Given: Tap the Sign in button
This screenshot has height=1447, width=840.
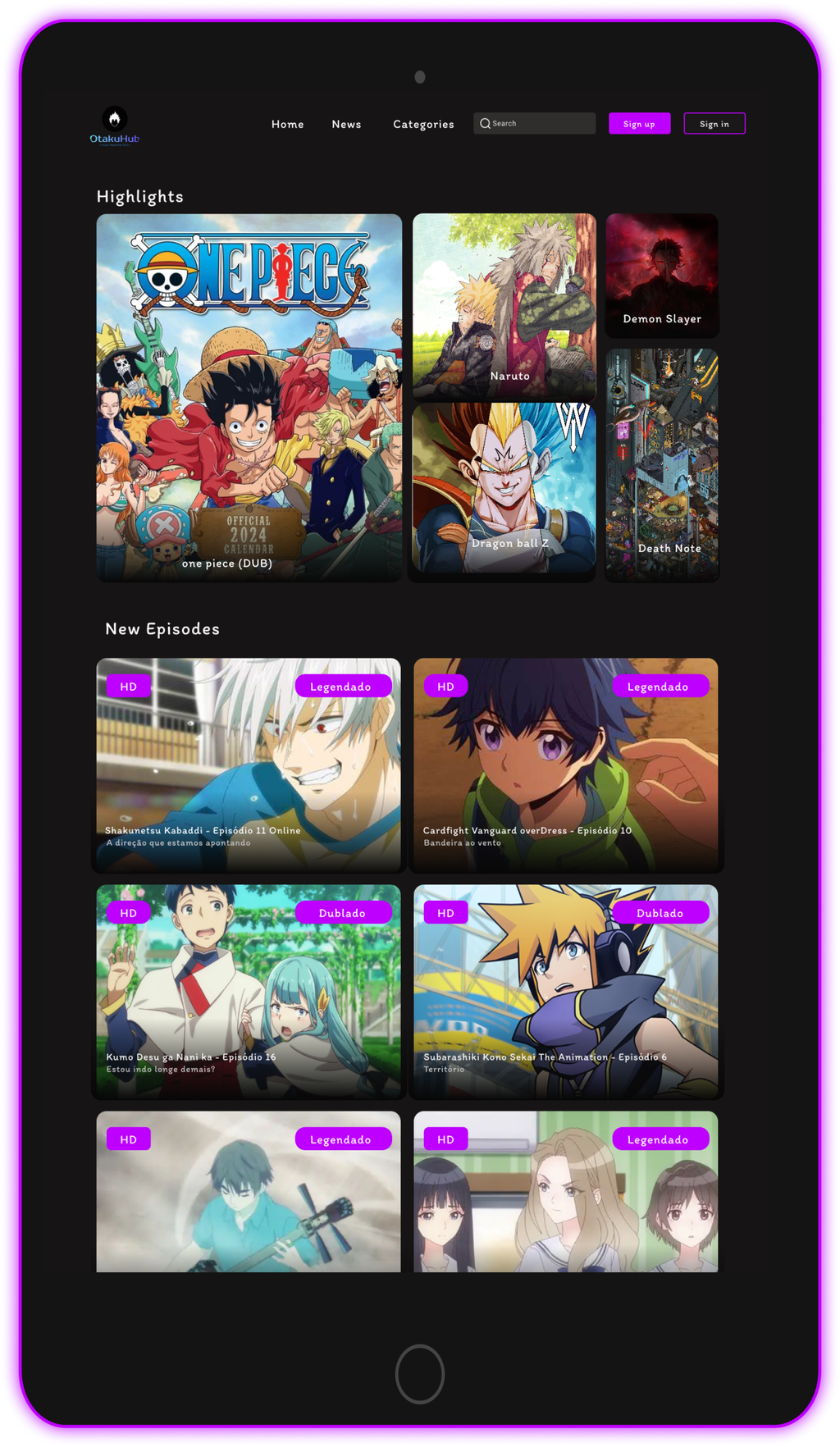Looking at the screenshot, I should 714,123.
